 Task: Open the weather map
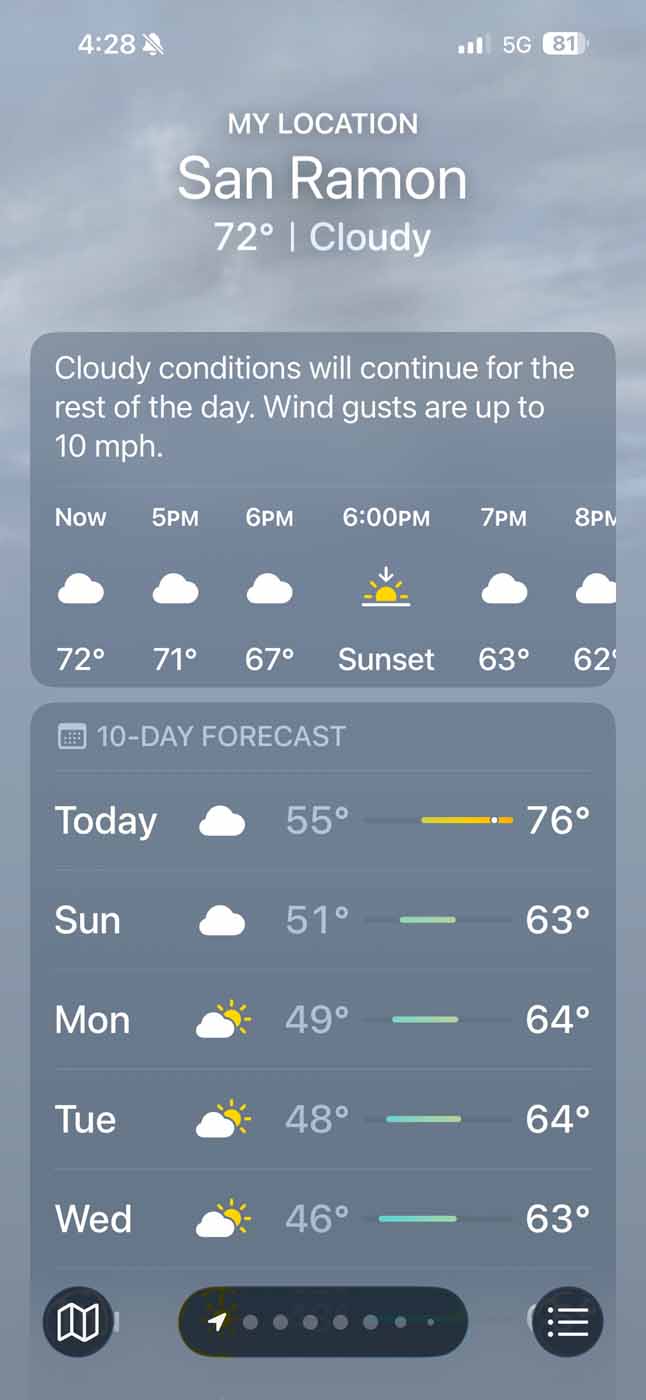[78, 1322]
